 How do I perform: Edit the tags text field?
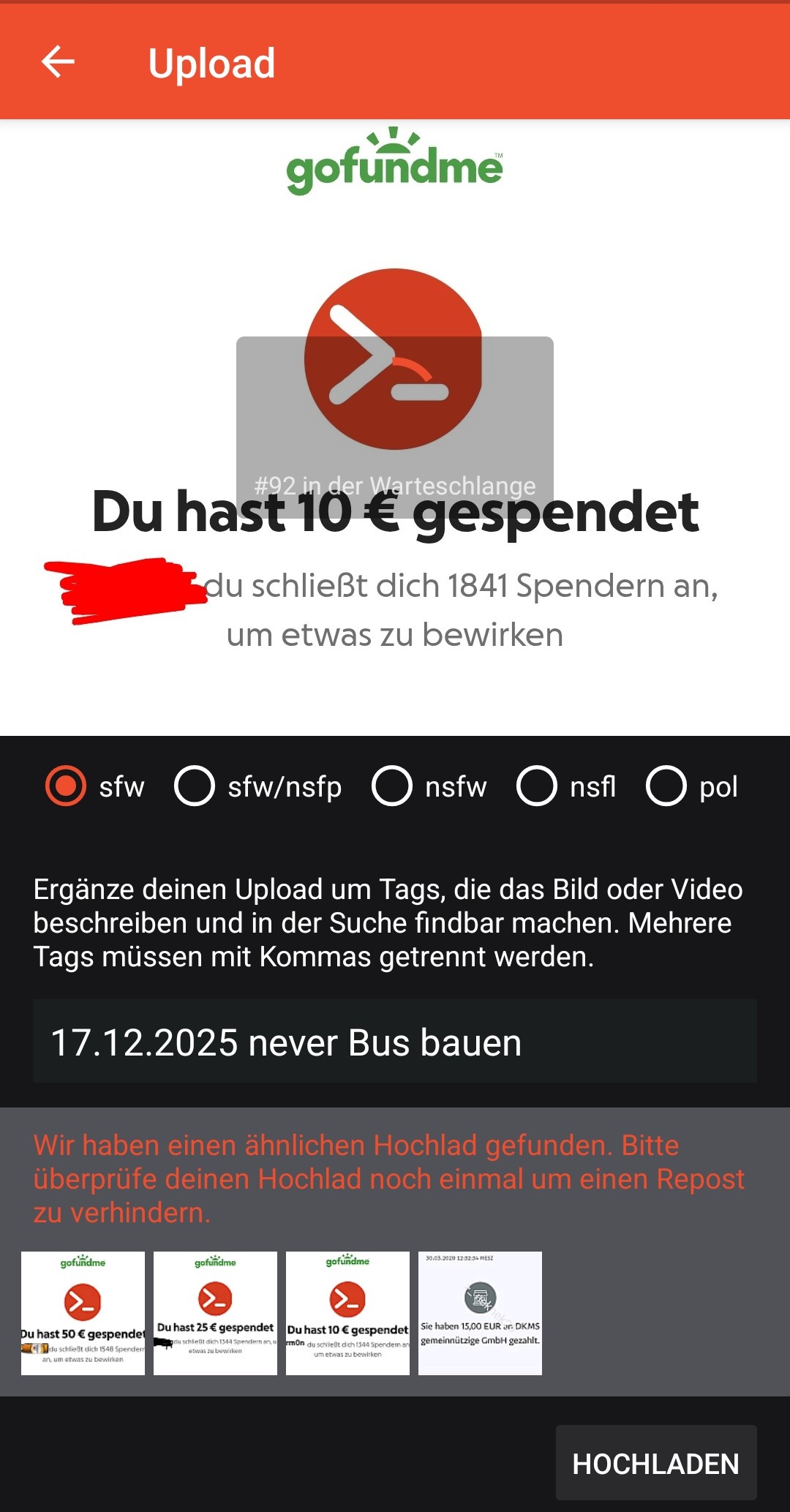tap(395, 1042)
